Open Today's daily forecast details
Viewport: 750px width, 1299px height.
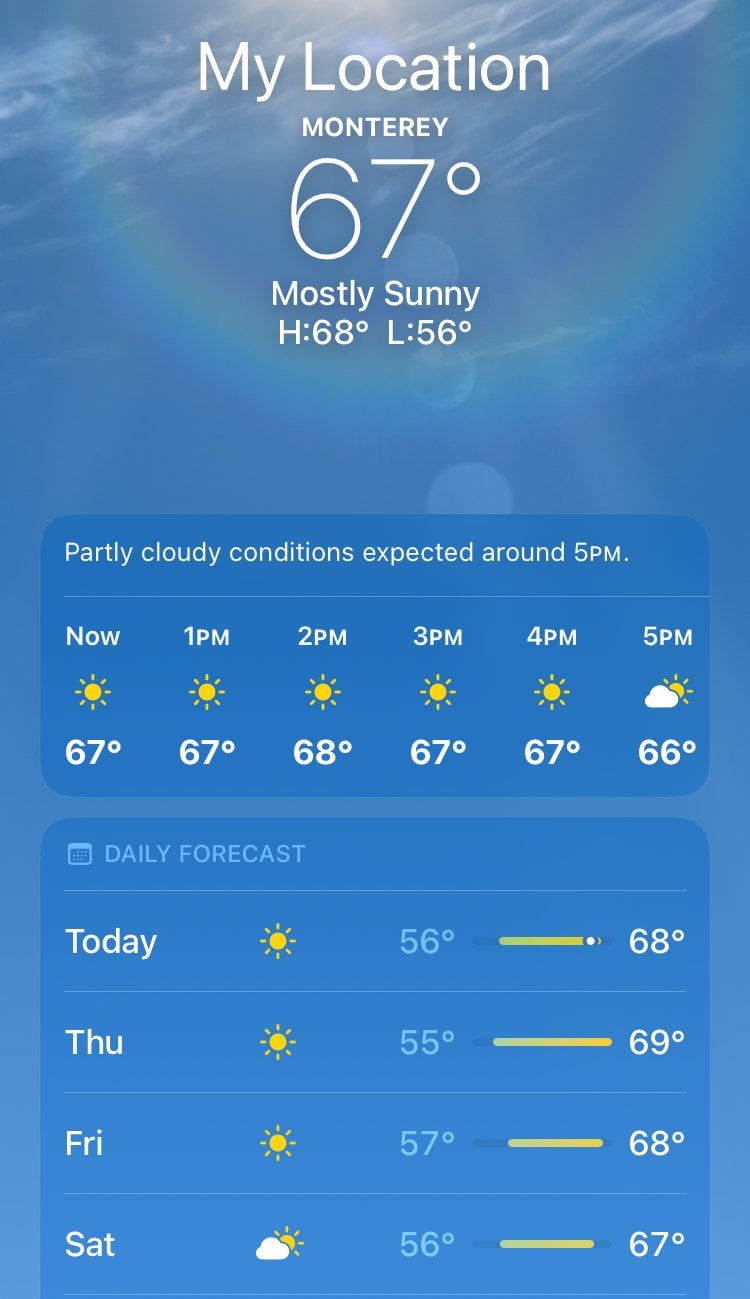coord(375,941)
